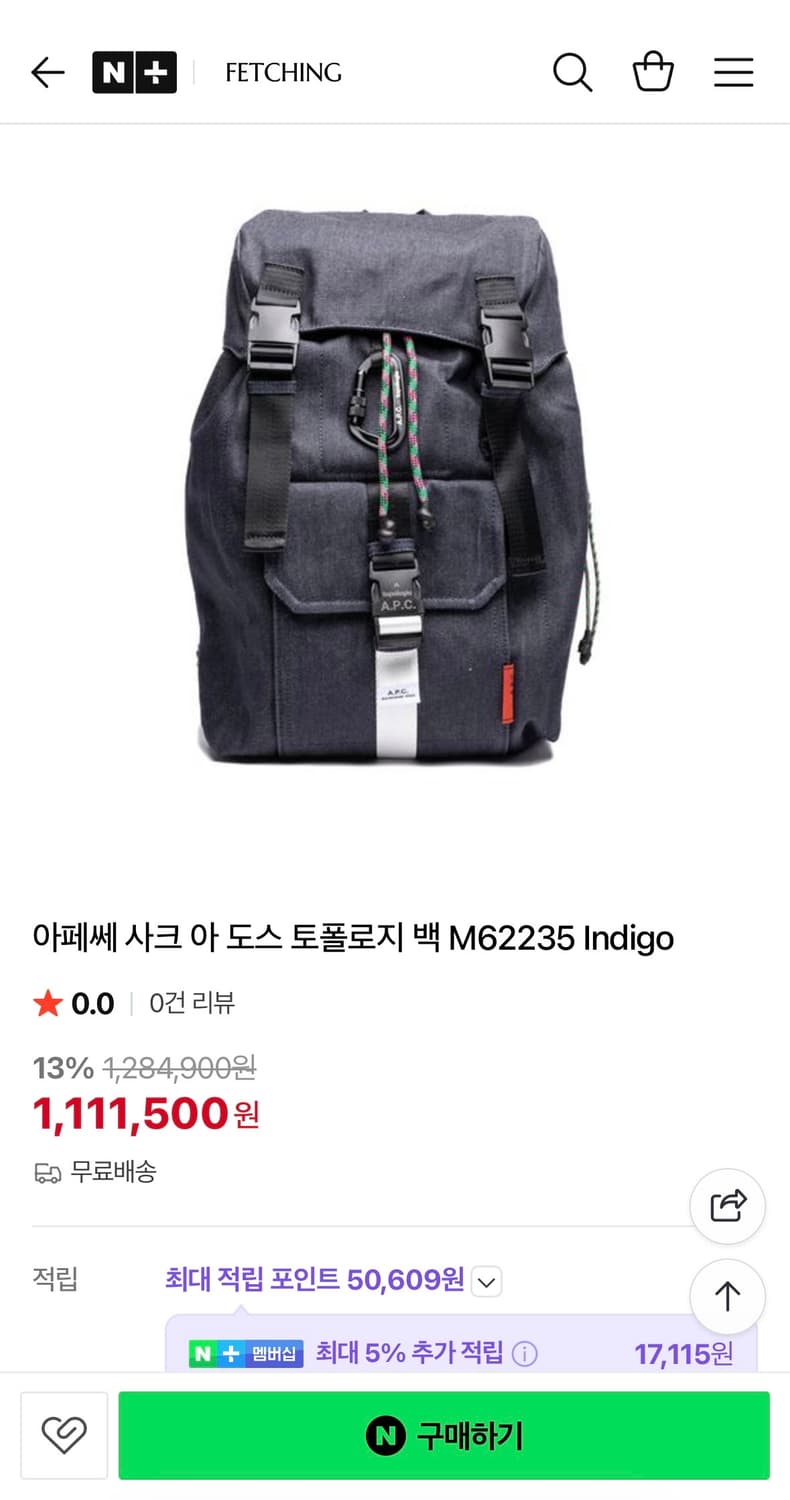This screenshot has width=790, height=1500.
Task: Open the share options
Action: point(727,1206)
